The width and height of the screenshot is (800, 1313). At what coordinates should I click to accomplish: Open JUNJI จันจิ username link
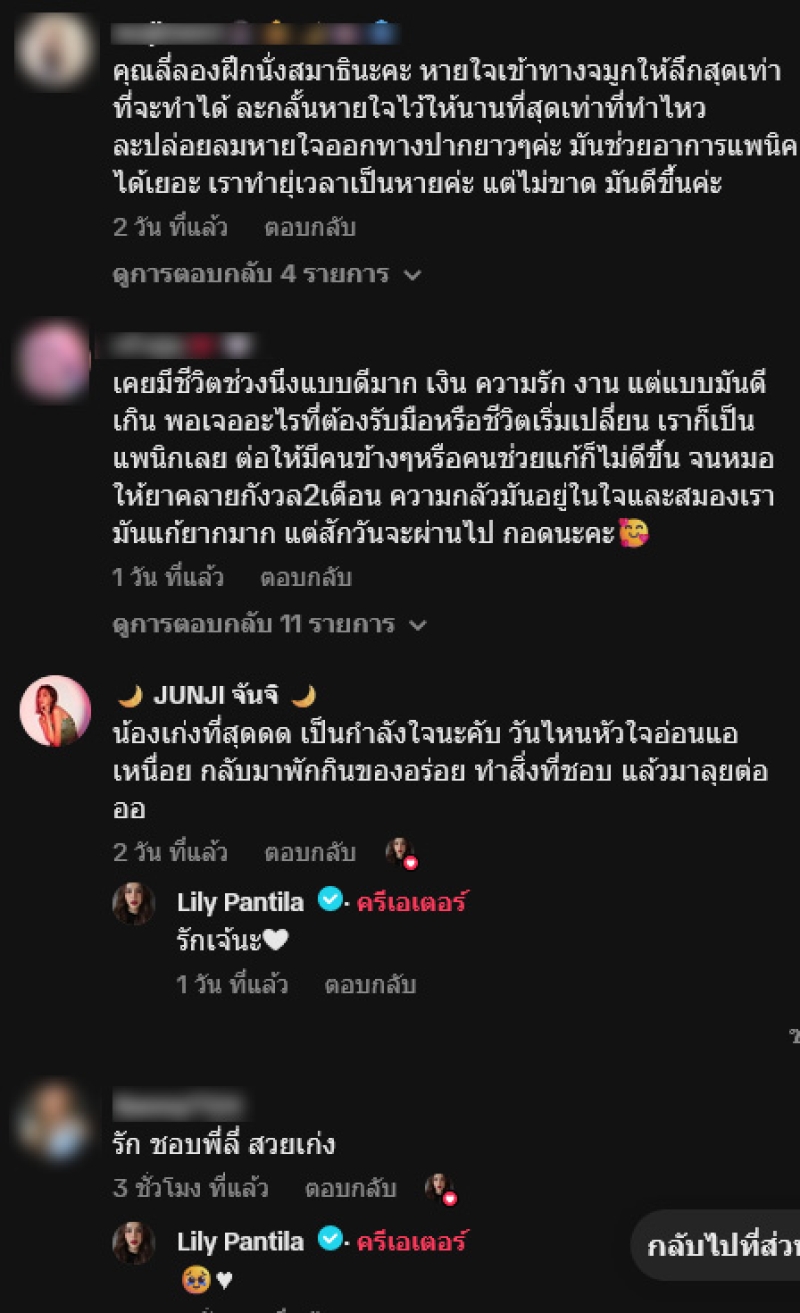pos(216,696)
